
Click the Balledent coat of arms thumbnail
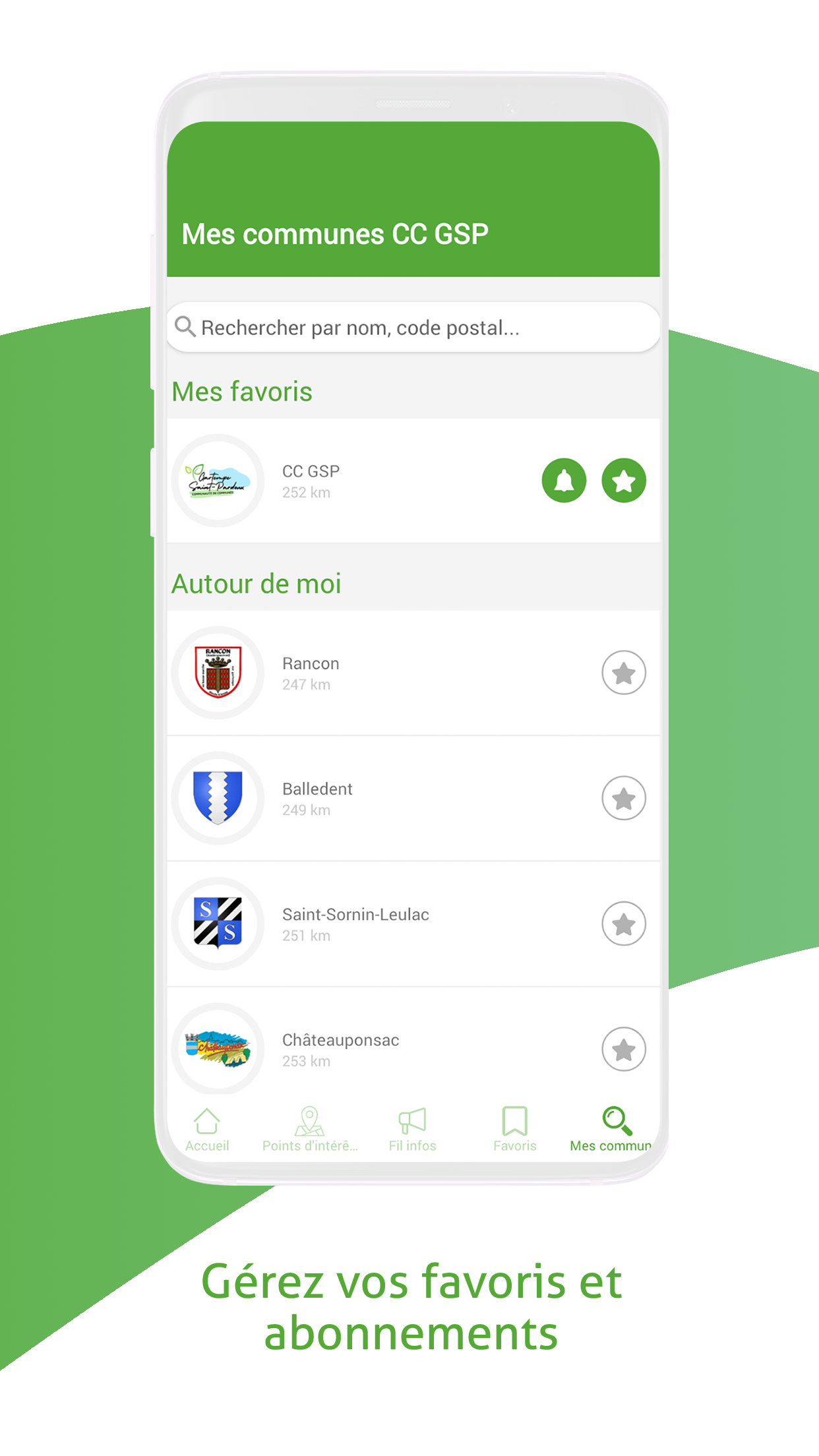[x=218, y=798]
